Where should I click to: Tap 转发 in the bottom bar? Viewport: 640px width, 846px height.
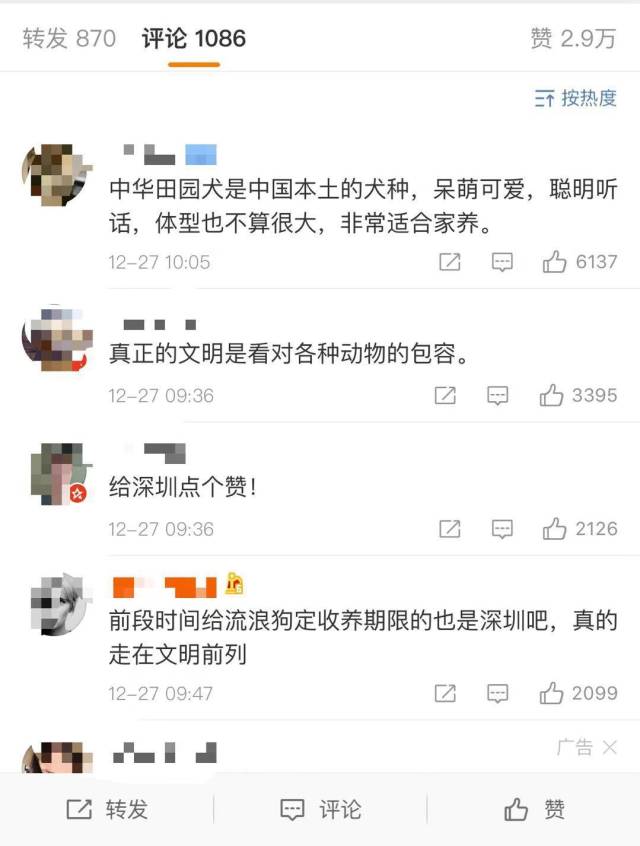[106, 809]
